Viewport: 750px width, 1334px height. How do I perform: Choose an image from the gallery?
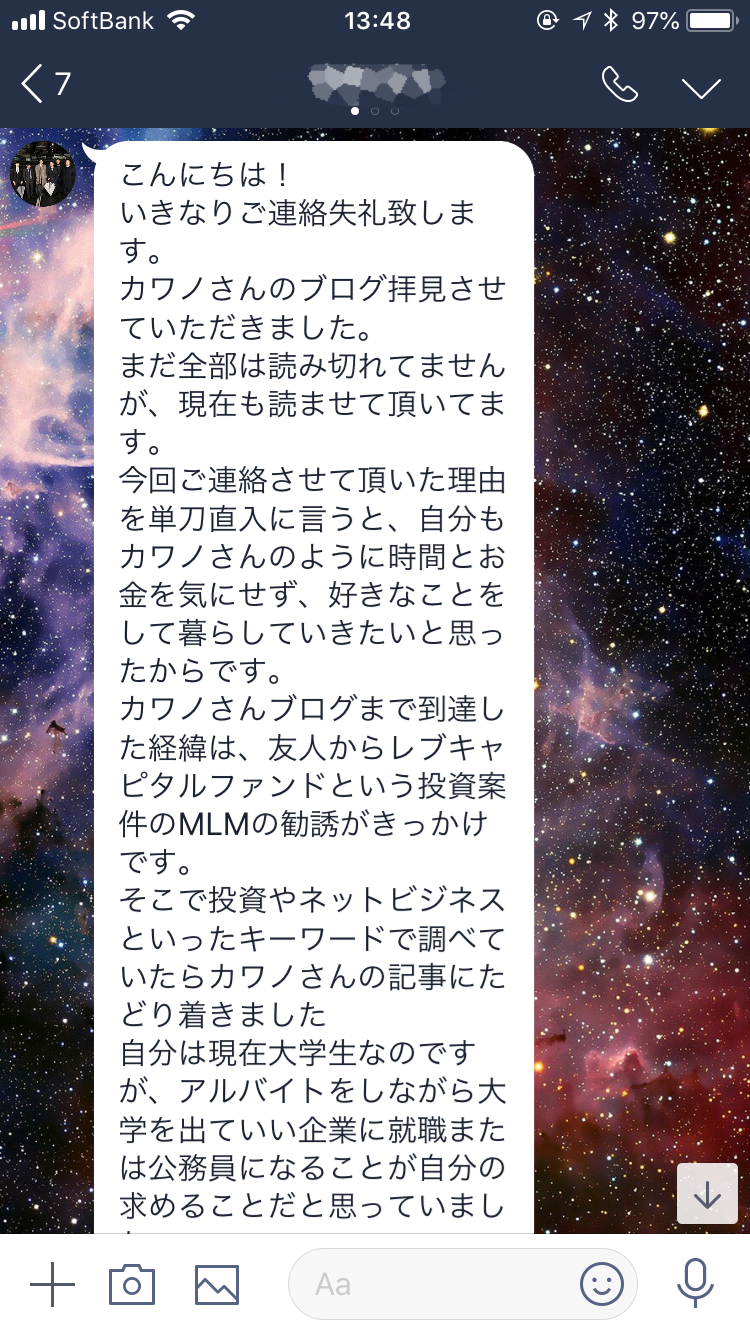click(216, 1284)
